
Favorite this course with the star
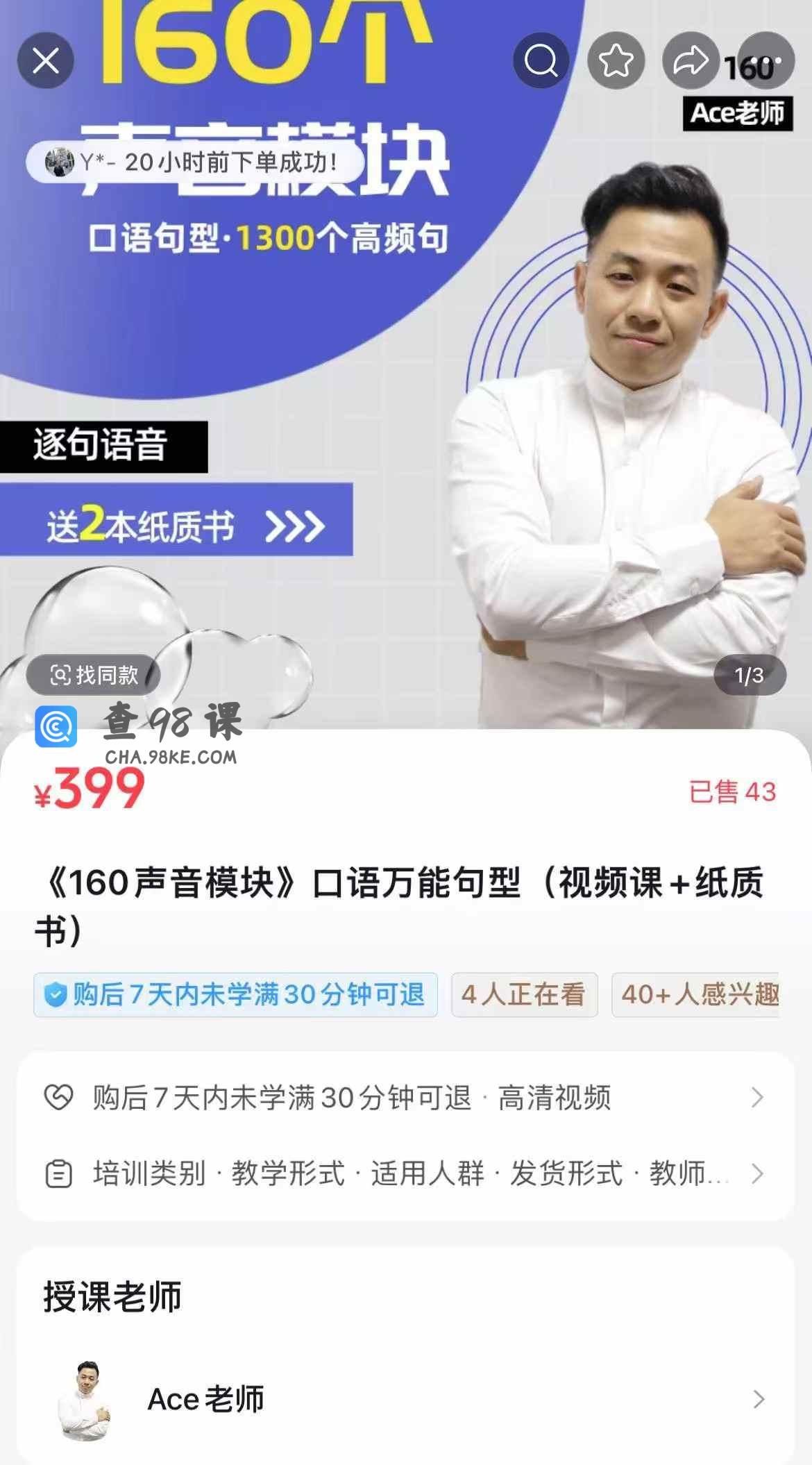(x=616, y=61)
